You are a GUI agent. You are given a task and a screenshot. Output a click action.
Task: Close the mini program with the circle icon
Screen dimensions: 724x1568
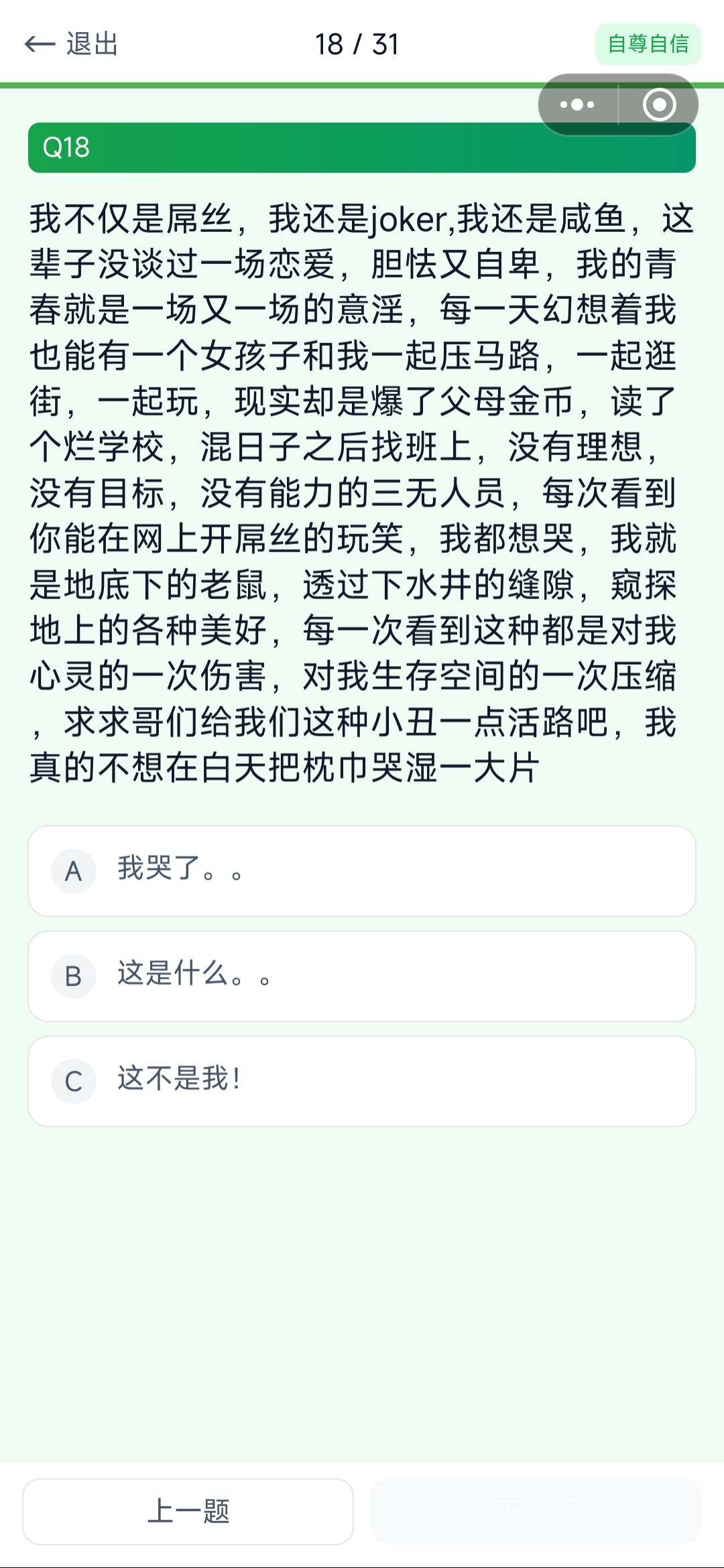(x=659, y=105)
